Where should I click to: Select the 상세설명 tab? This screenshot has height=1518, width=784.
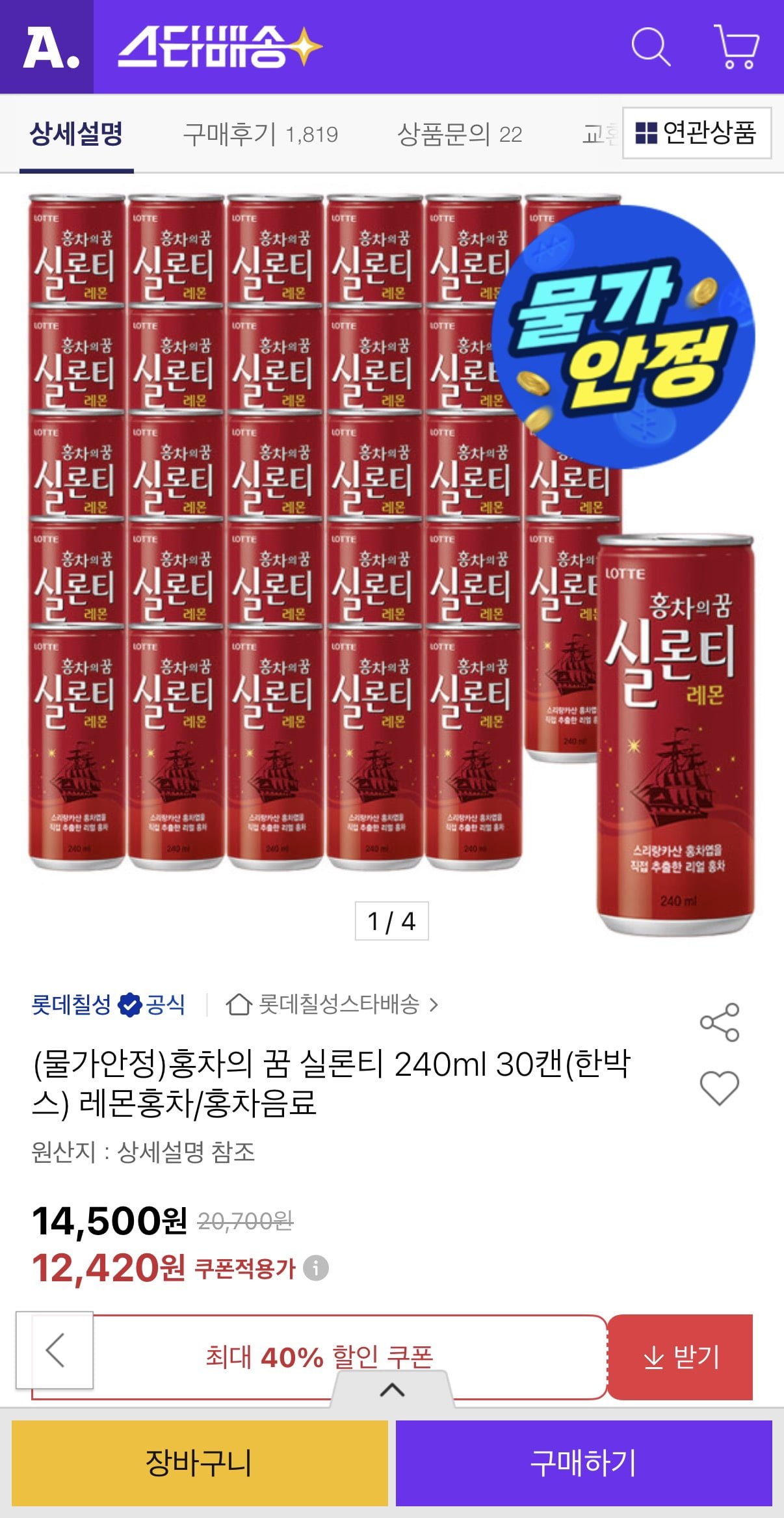coord(77,134)
